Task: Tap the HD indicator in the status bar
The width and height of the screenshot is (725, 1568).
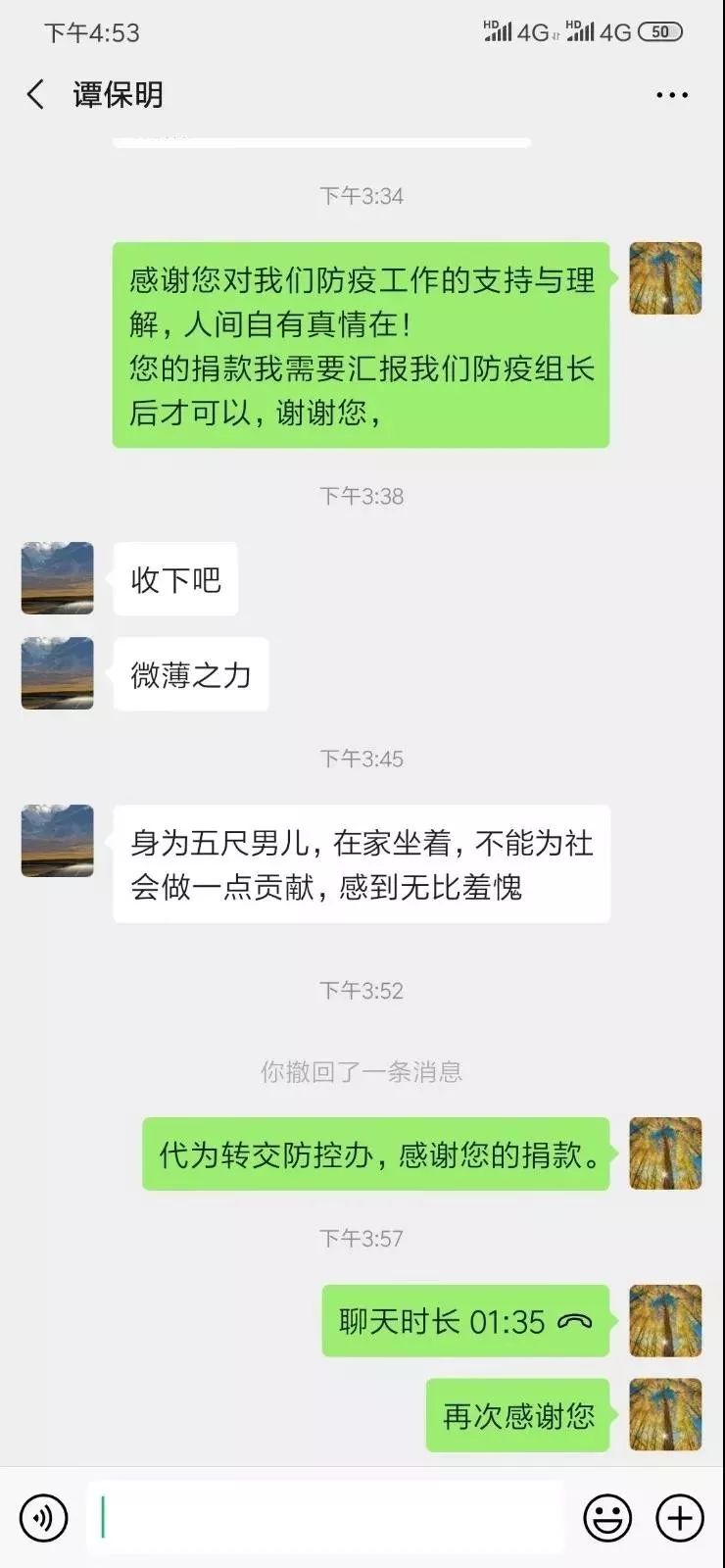Action: [x=490, y=24]
